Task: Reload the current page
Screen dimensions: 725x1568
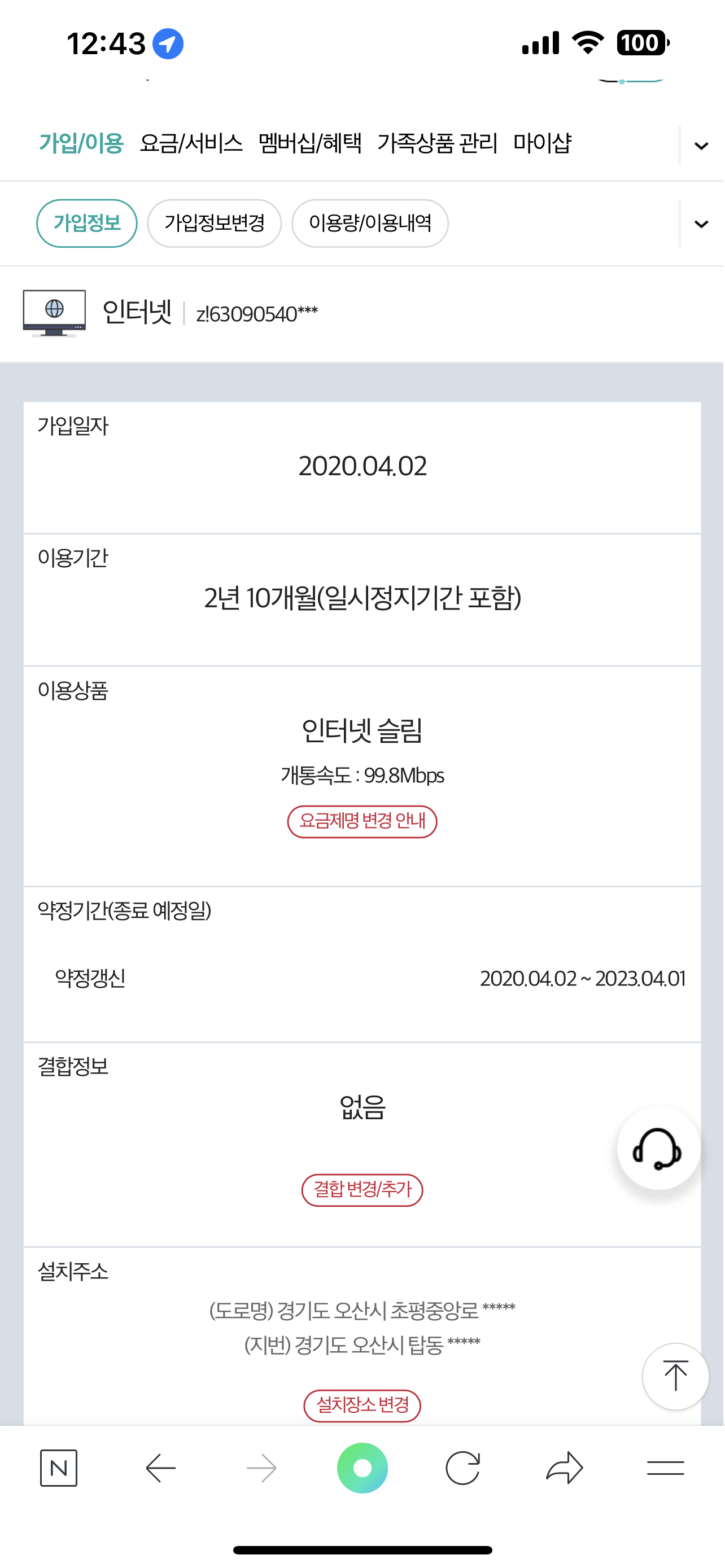Action: pos(462,1468)
